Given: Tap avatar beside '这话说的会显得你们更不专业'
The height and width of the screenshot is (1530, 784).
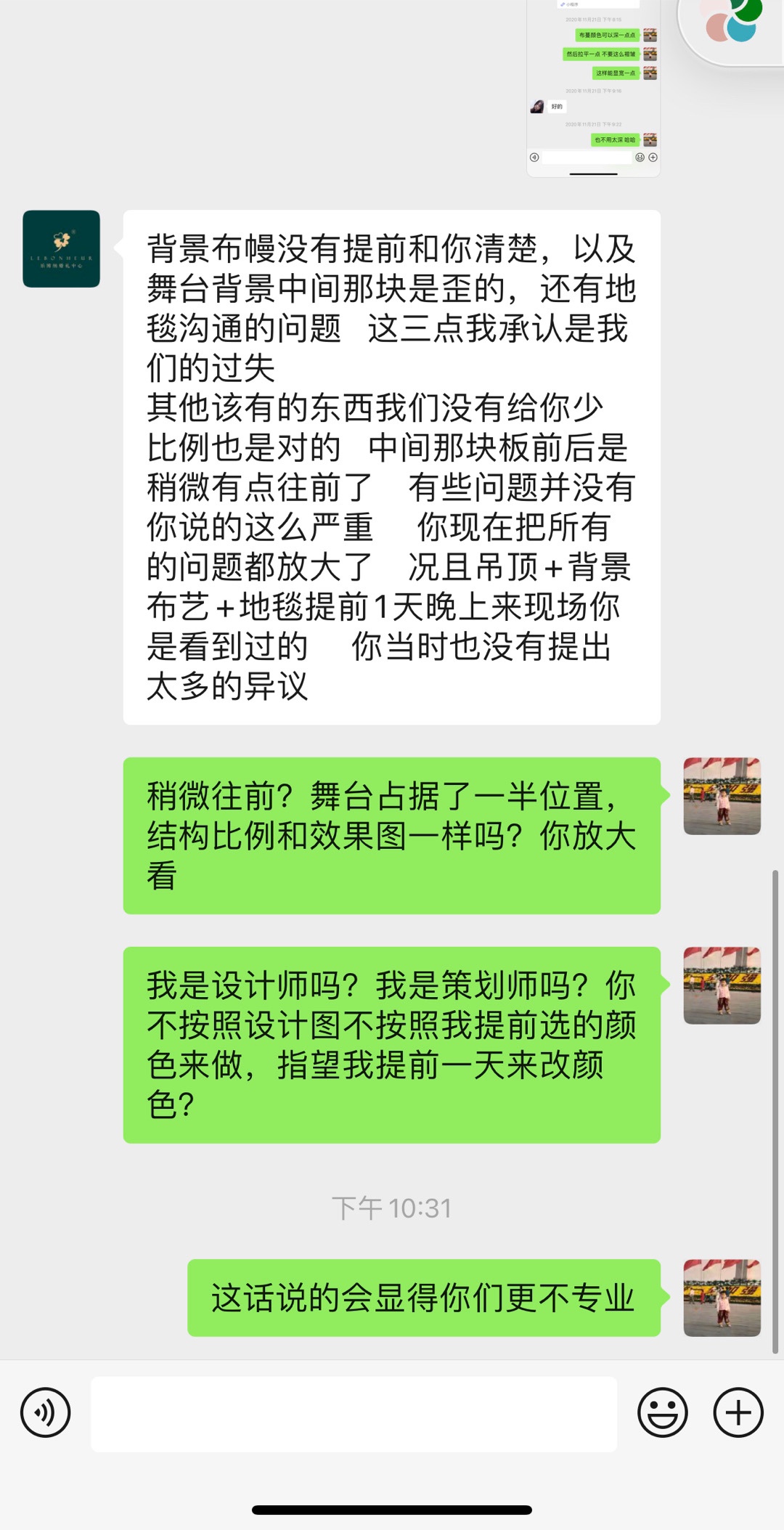Looking at the screenshot, I should [722, 1298].
